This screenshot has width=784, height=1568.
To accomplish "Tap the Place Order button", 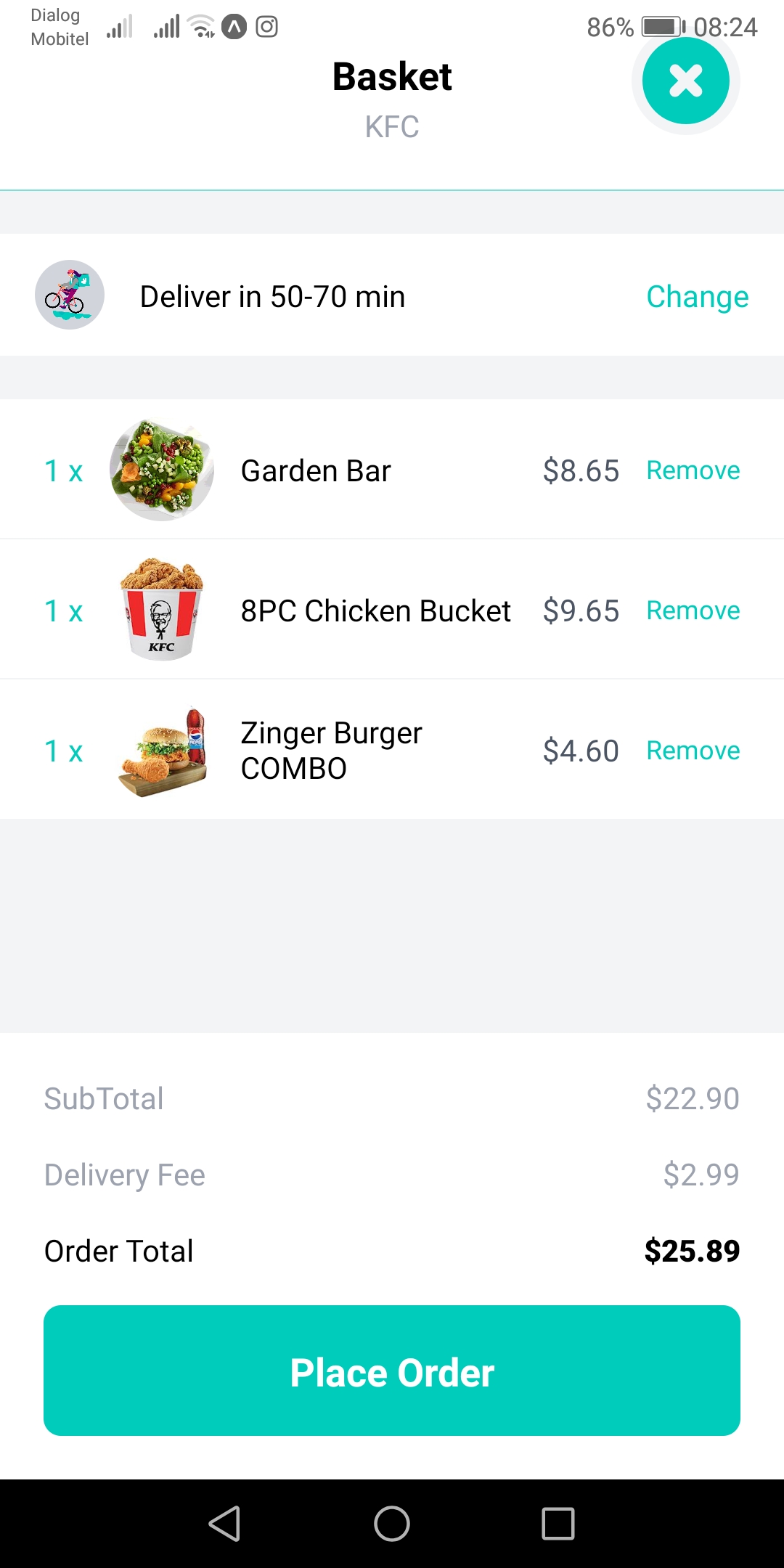I will point(392,1371).
